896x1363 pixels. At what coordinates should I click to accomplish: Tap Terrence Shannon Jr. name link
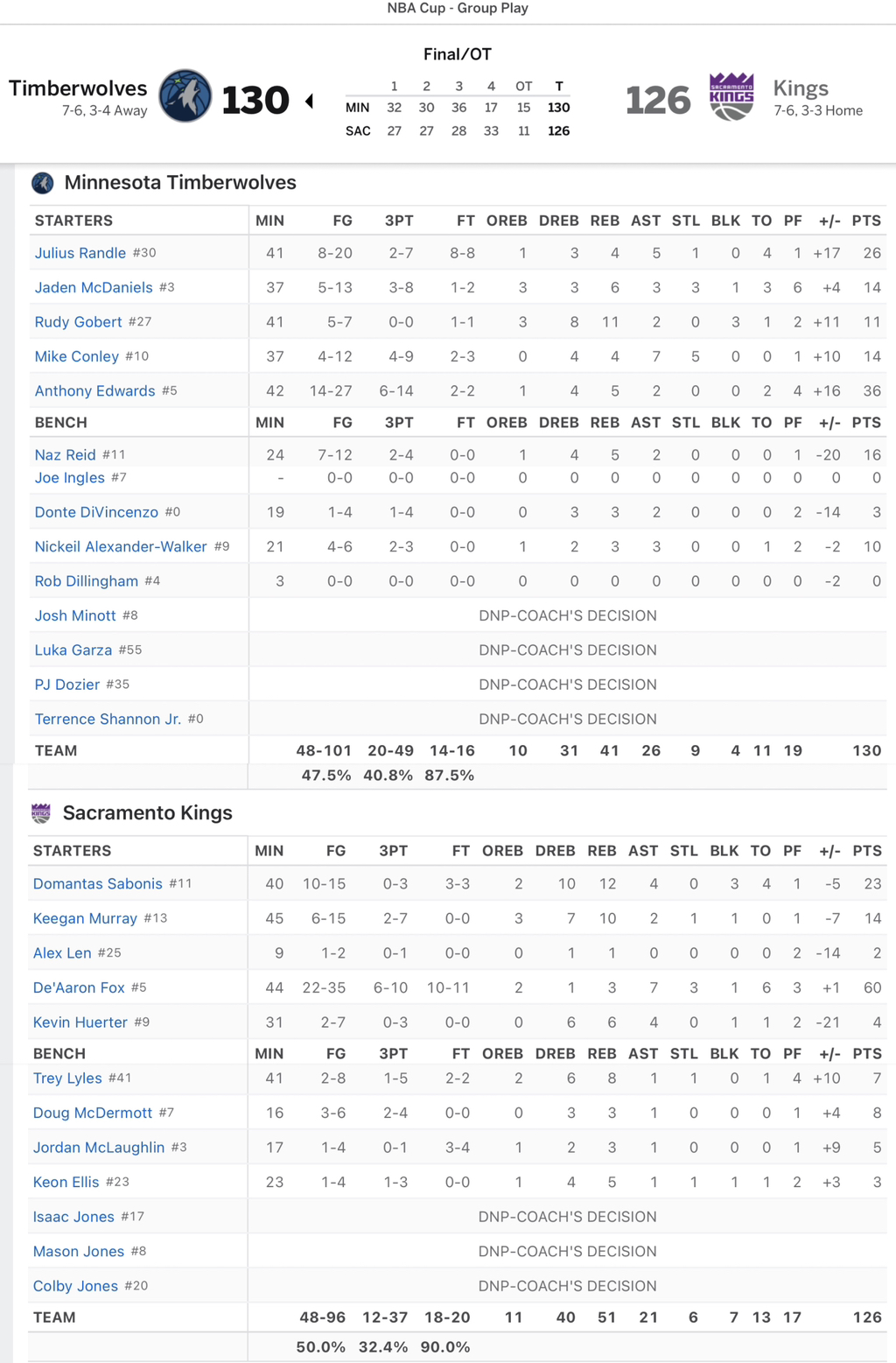pyautogui.click(x=108, y=719)
